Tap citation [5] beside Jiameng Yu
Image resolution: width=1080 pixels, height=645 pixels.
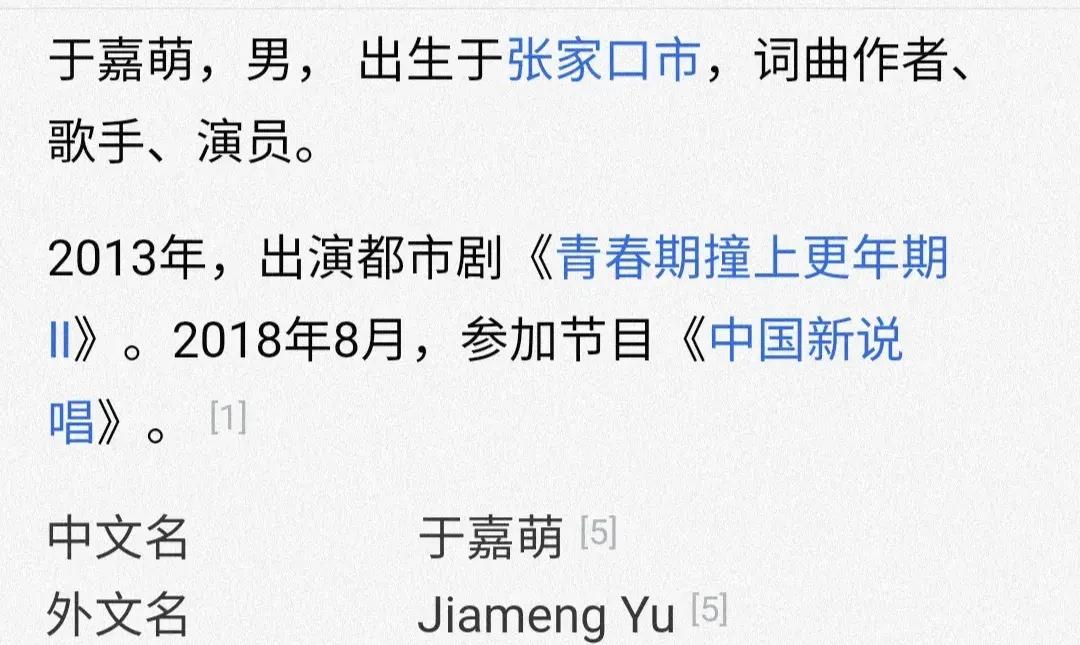point(709,610)
